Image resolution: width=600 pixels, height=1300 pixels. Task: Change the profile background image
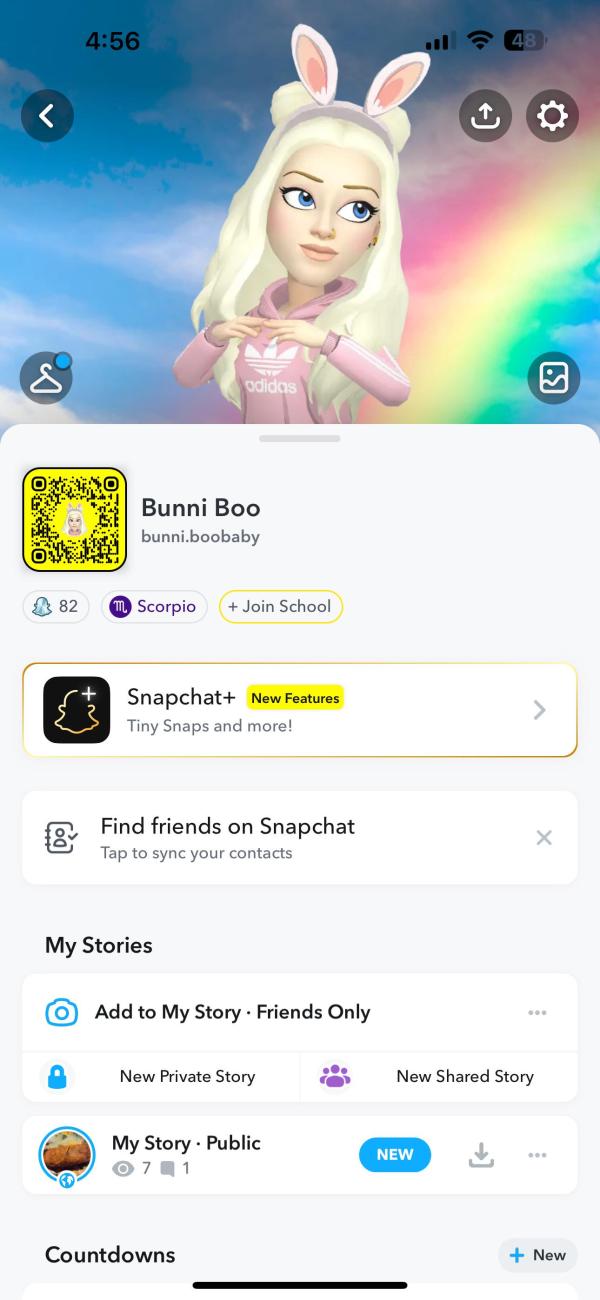(553, 378)
